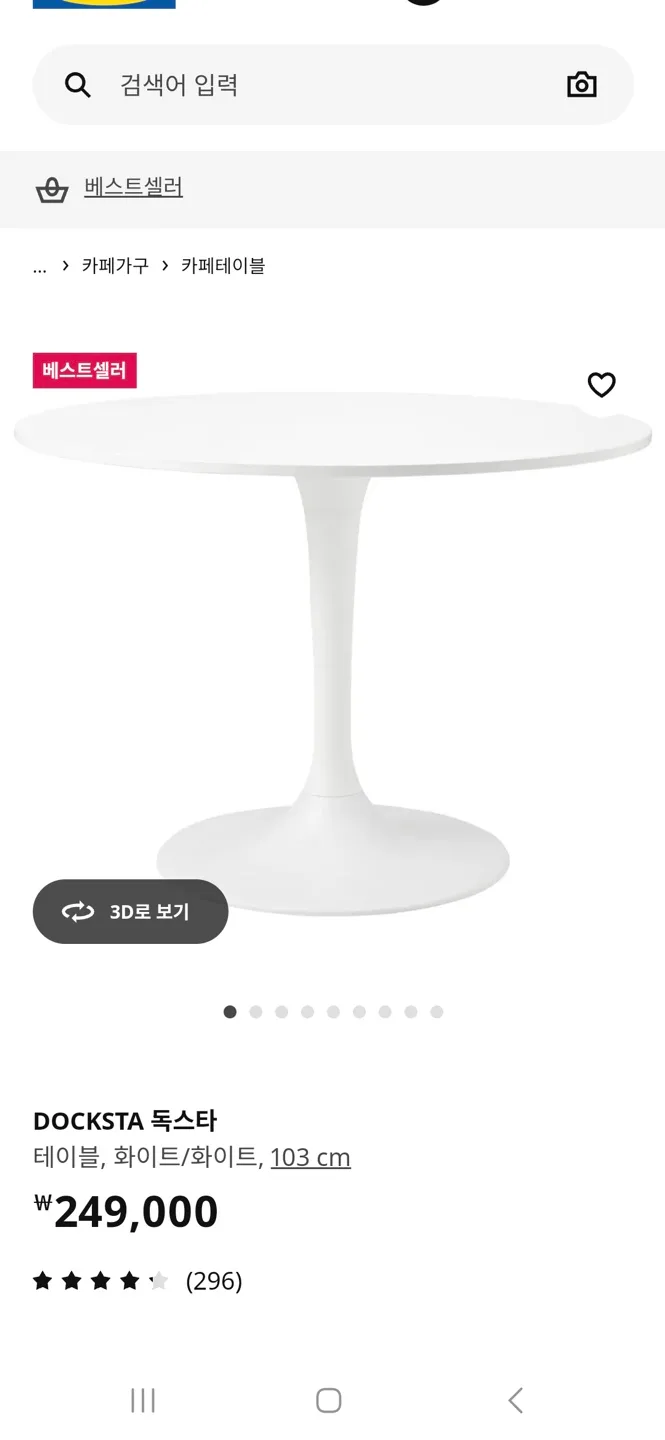Open the 베스트셀러 link
The height and width of the screenshot is (1440, 665).
point(133,188)
